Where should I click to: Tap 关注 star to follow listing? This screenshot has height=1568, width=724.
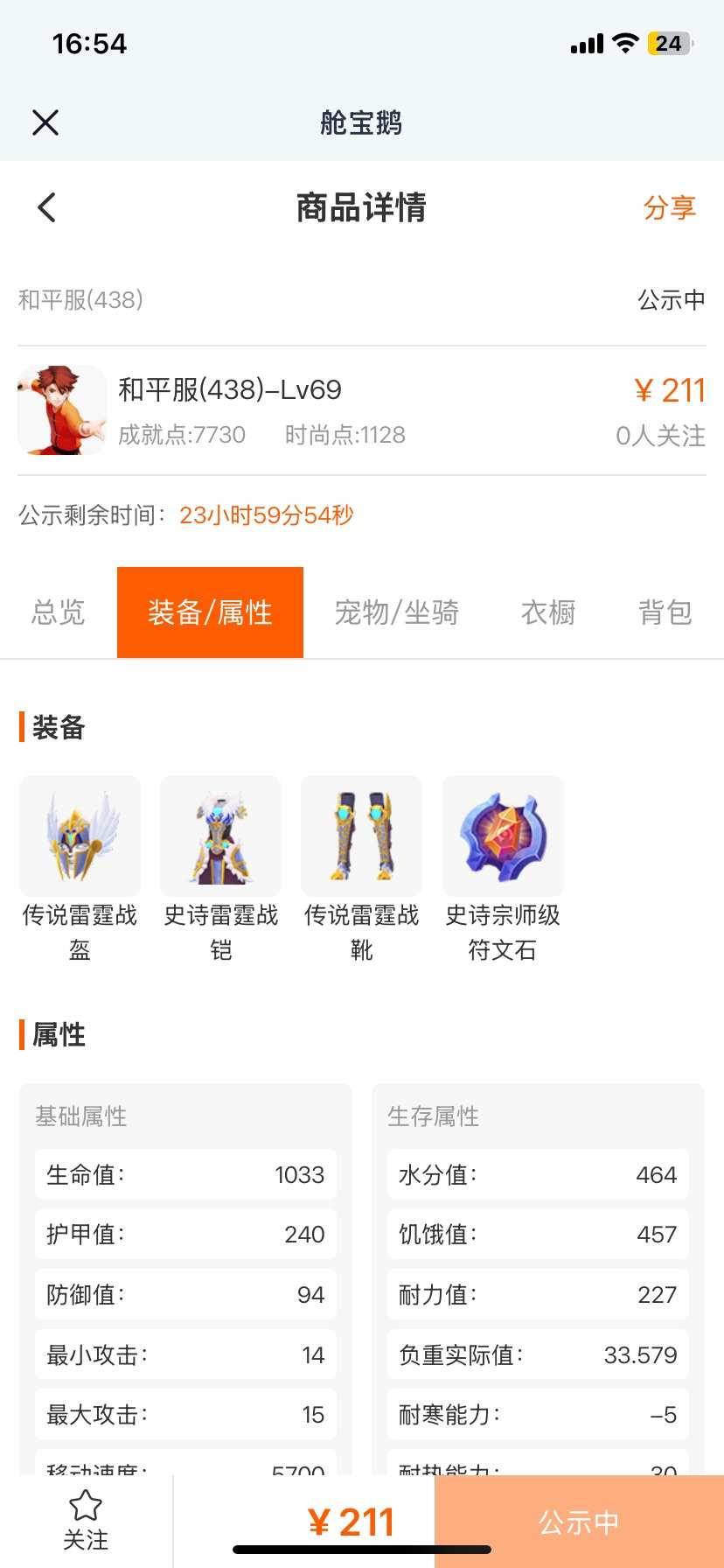[x=86, y=1521]
